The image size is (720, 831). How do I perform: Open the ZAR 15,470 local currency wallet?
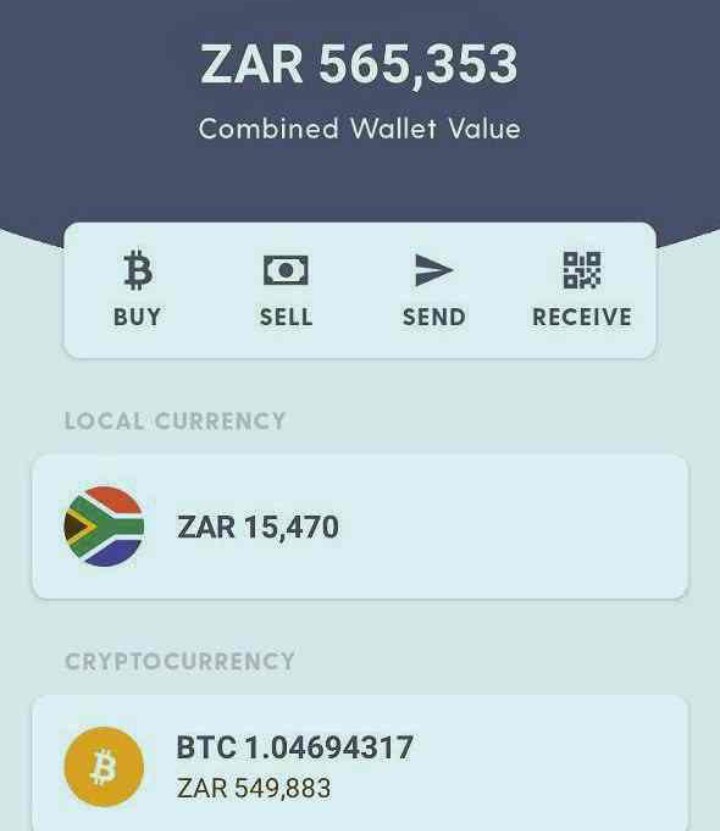click(360, 526)
